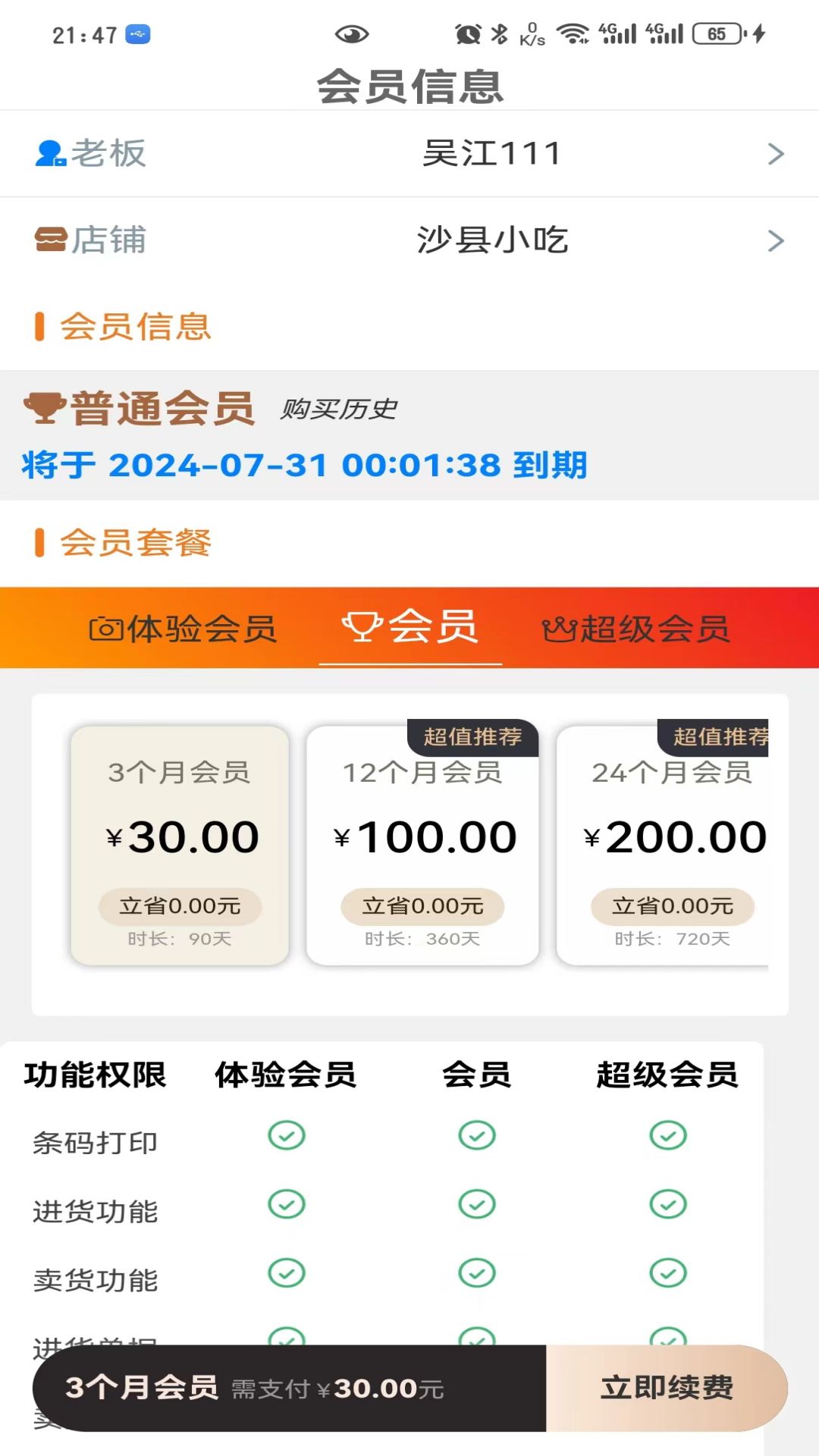Image resolution: width=819 pixels, height=1456 pixels.
Task: Click the boss (老板) person icon
Action: [48, 152]
